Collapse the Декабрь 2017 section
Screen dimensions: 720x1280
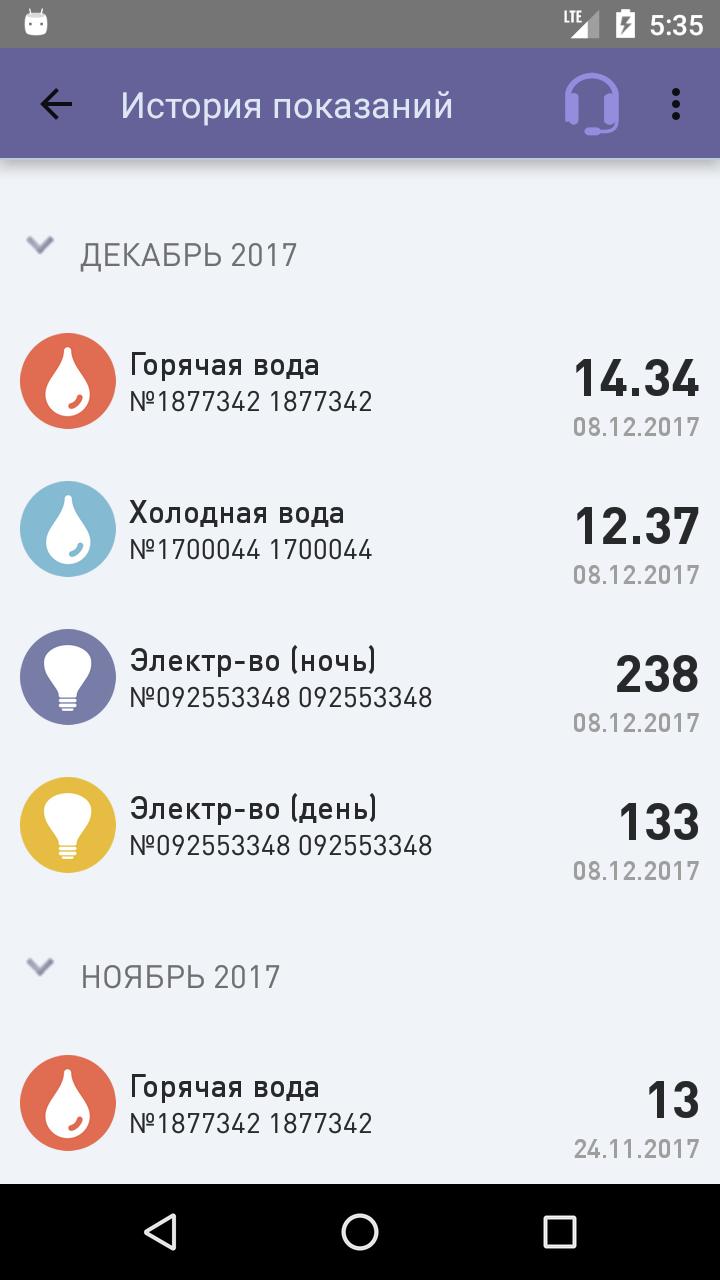coord(40,246)
